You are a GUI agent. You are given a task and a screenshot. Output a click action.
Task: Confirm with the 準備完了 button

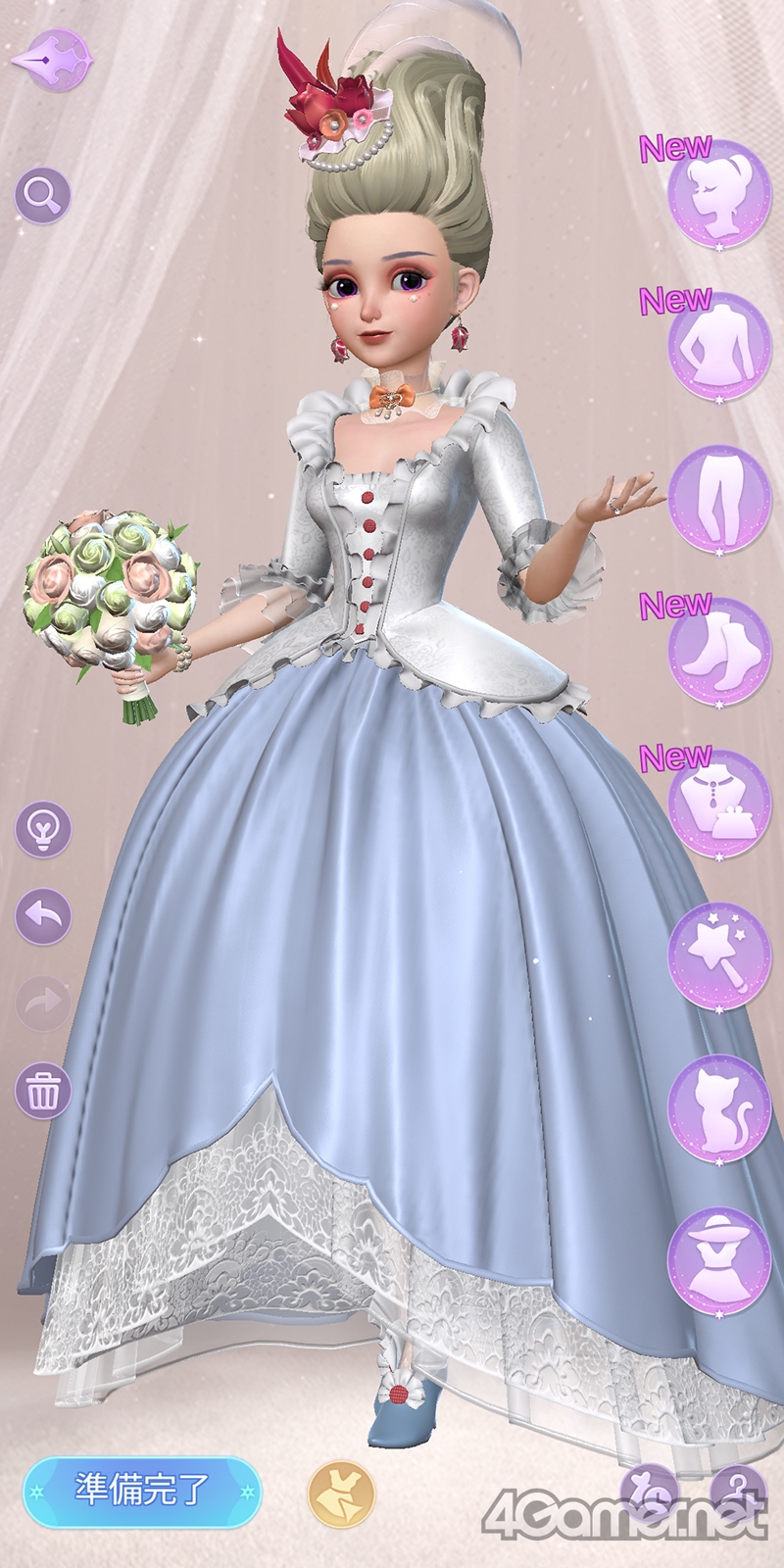point(142,1493)
